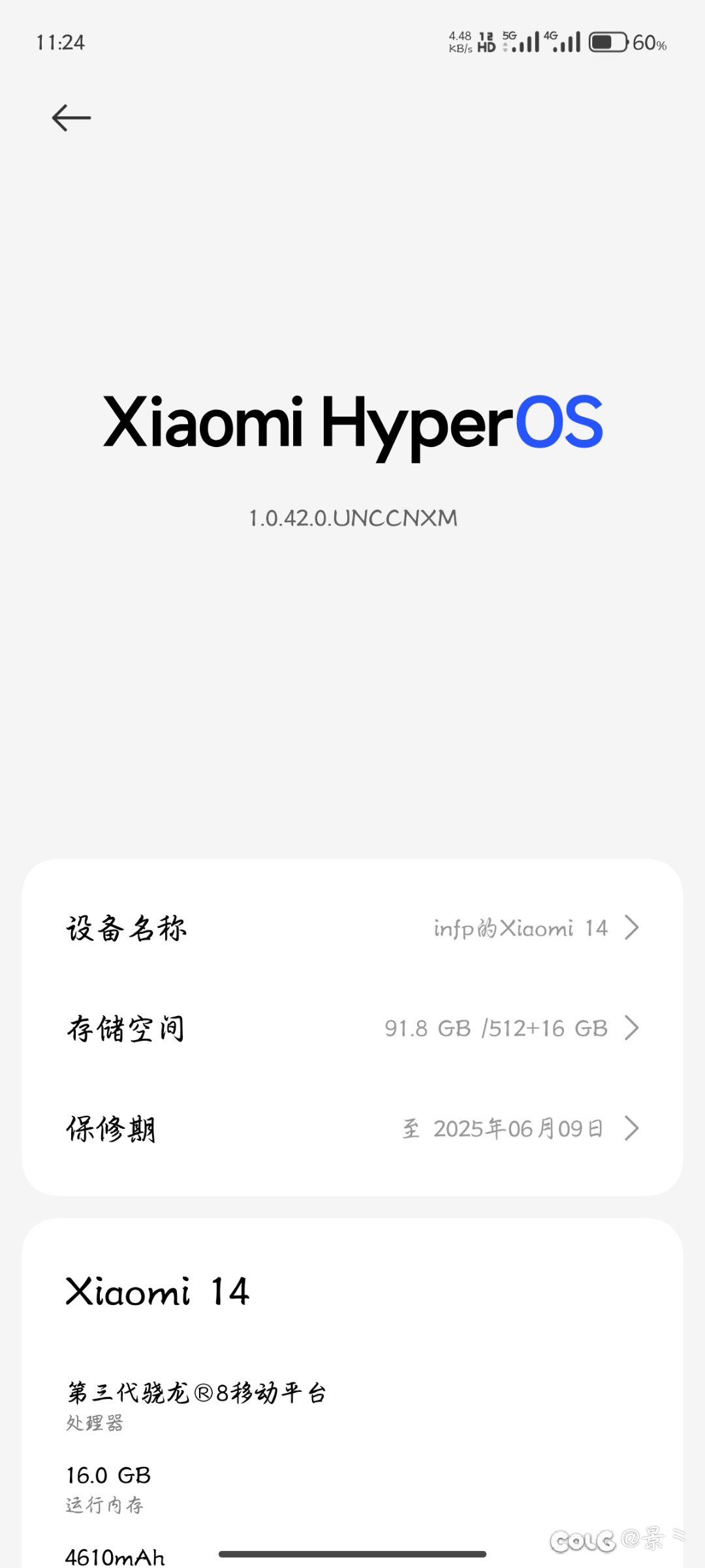
Task: Open the 保修期 warranty row
Action: [x=352, y=1128]
